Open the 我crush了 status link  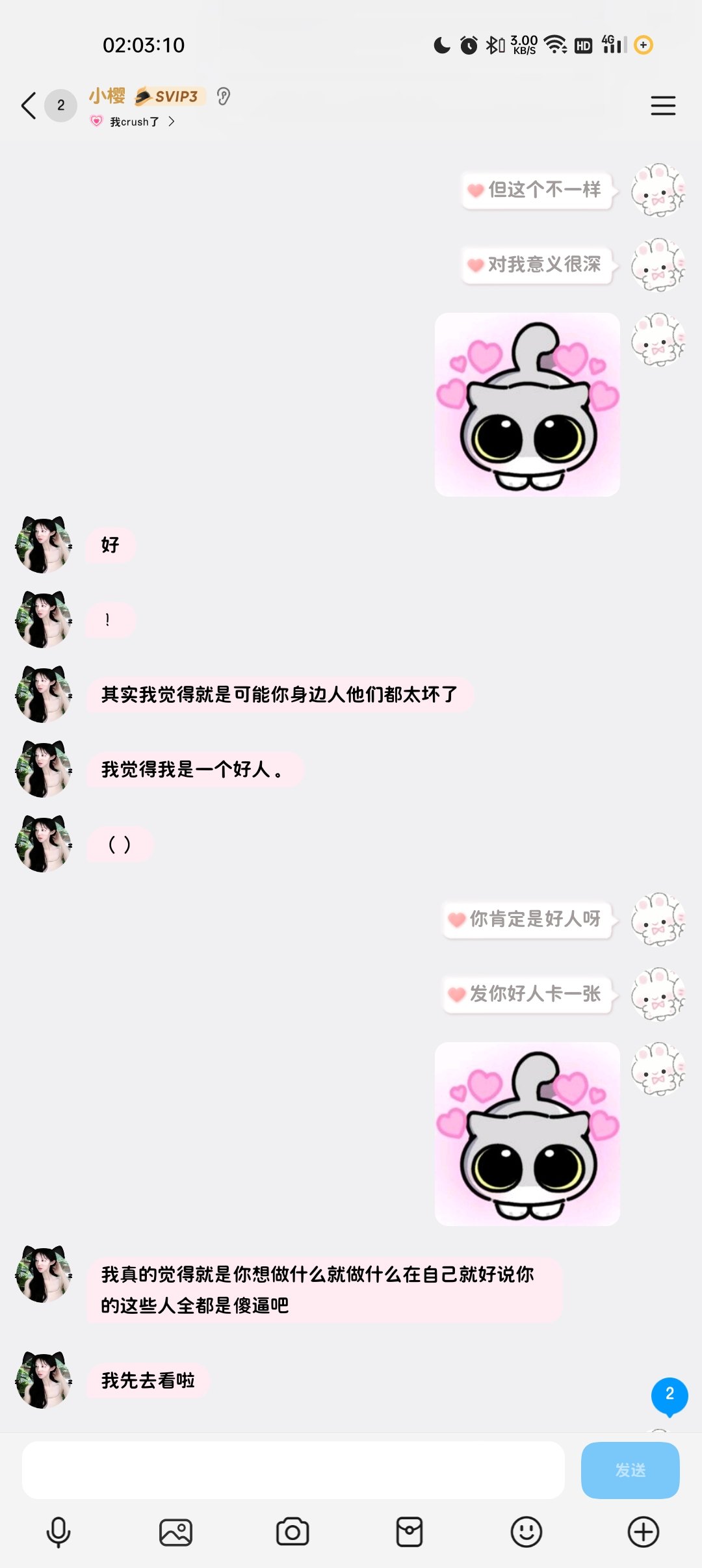point(135,122)
